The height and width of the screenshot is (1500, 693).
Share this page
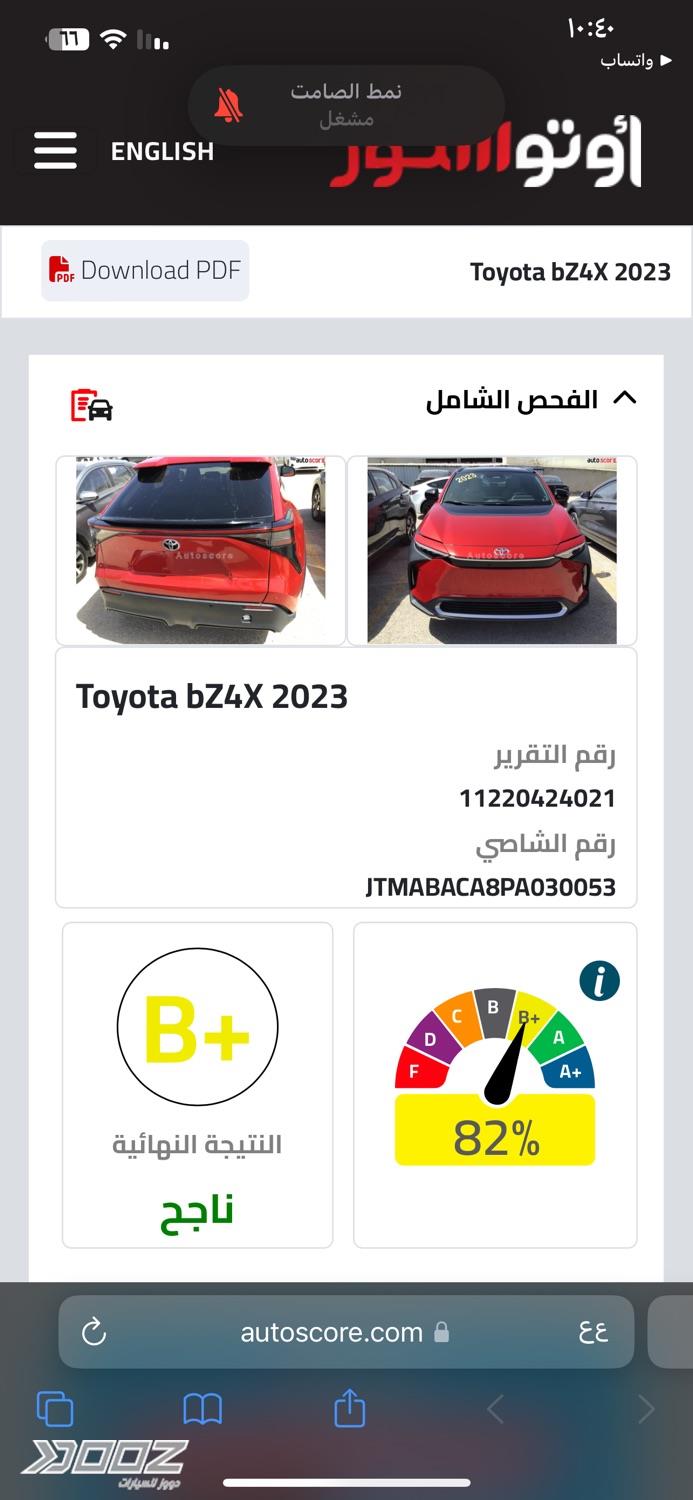click(349, 1410)
